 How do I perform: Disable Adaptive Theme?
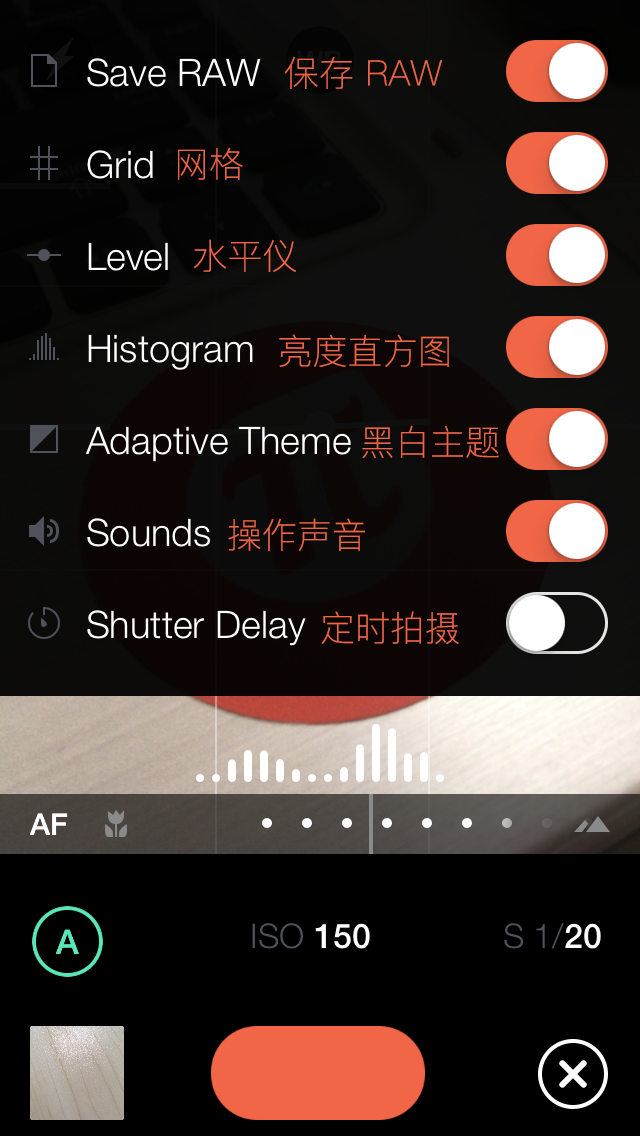click(x=556, y=440)
